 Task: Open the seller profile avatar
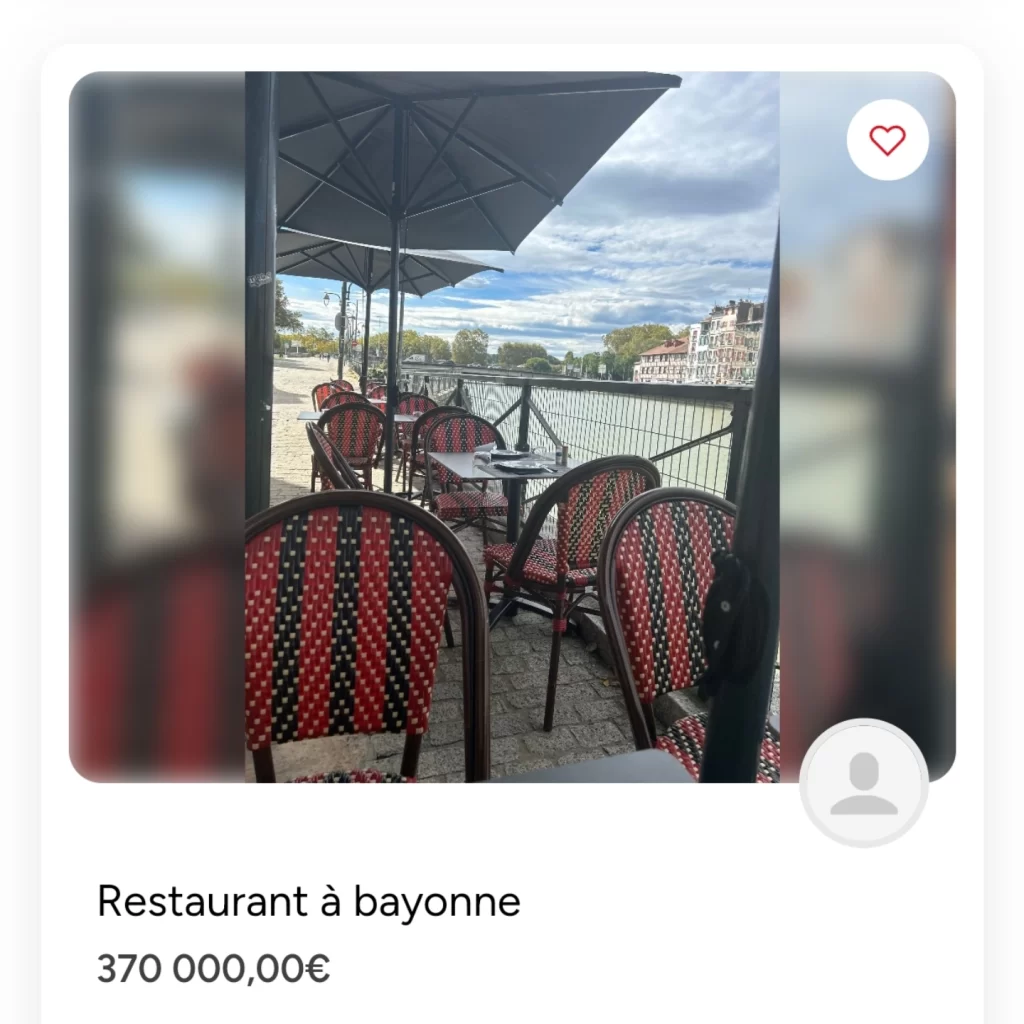click(x=864, y=783)
